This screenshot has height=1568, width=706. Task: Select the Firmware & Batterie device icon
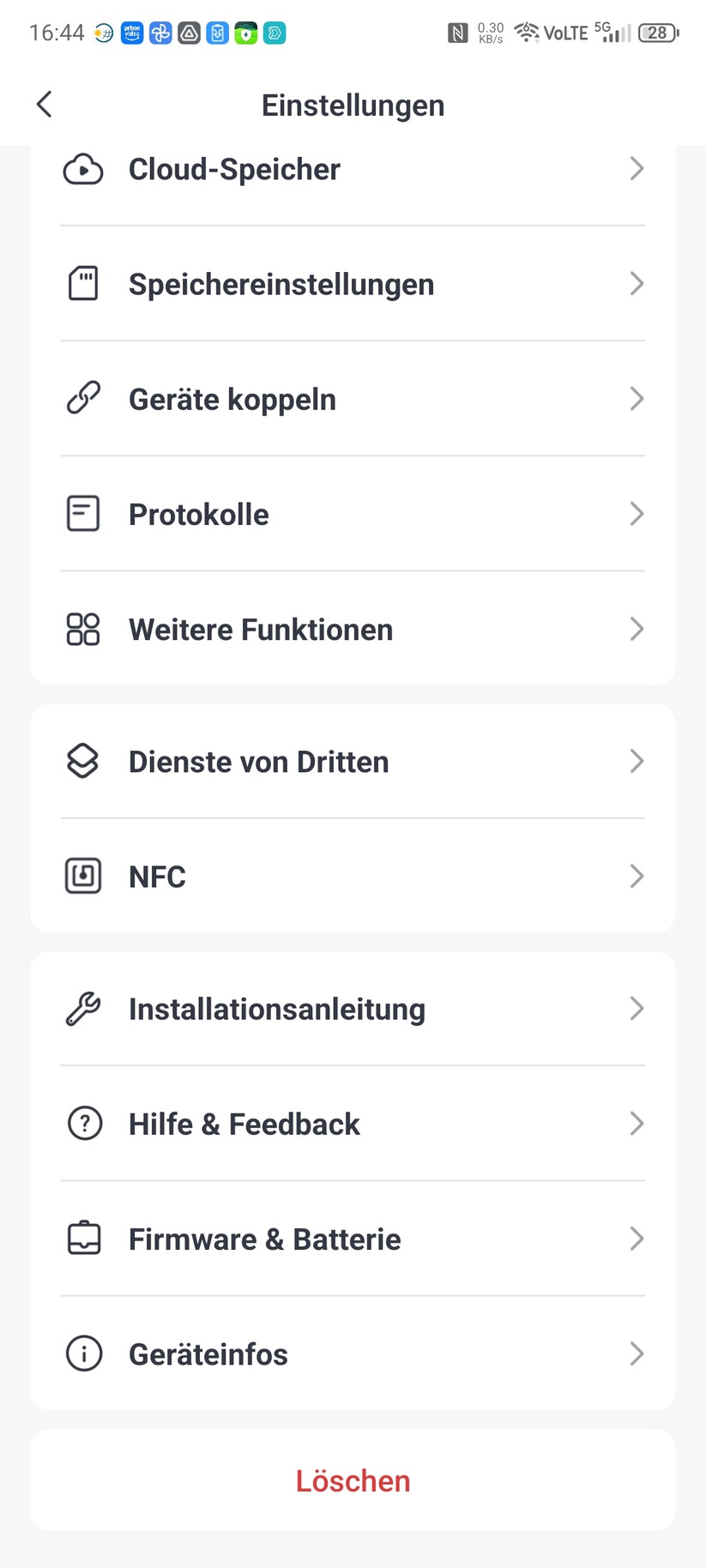[82, 1239]
